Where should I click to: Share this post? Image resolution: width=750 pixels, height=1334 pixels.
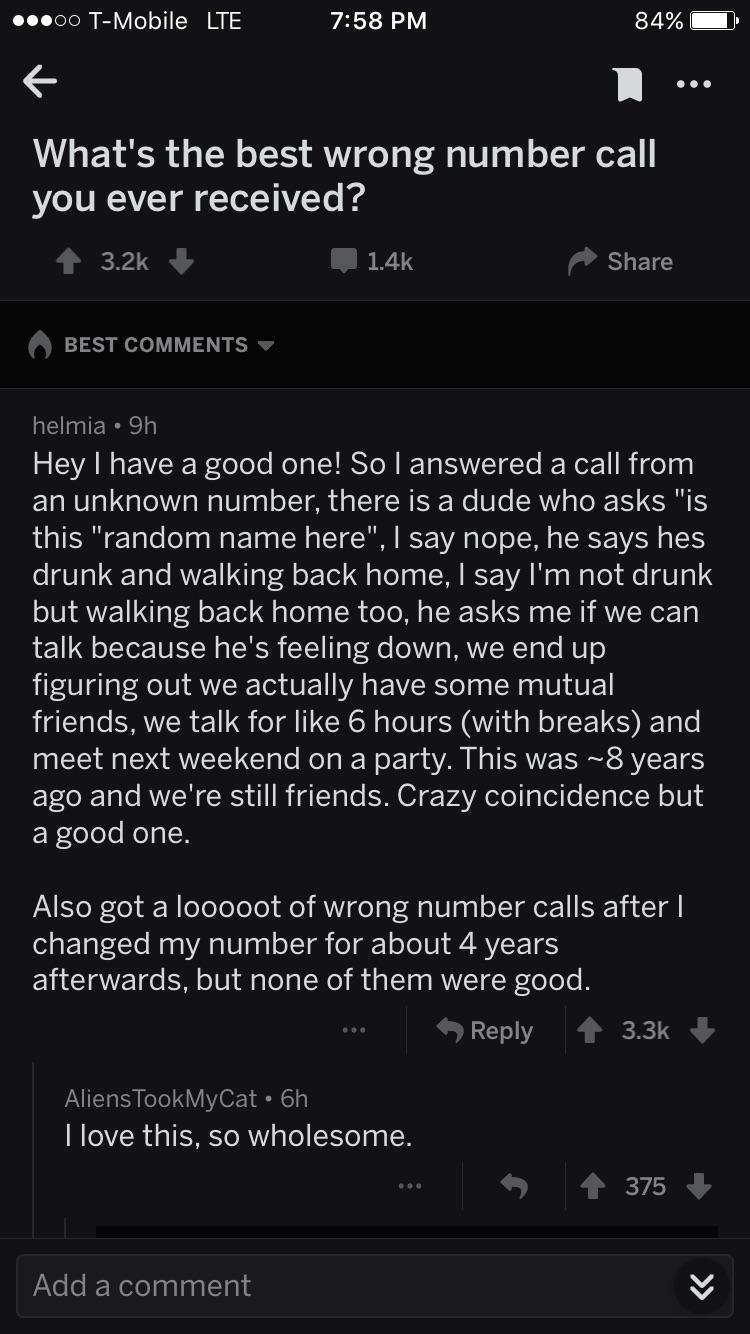[x=621, y=261]
